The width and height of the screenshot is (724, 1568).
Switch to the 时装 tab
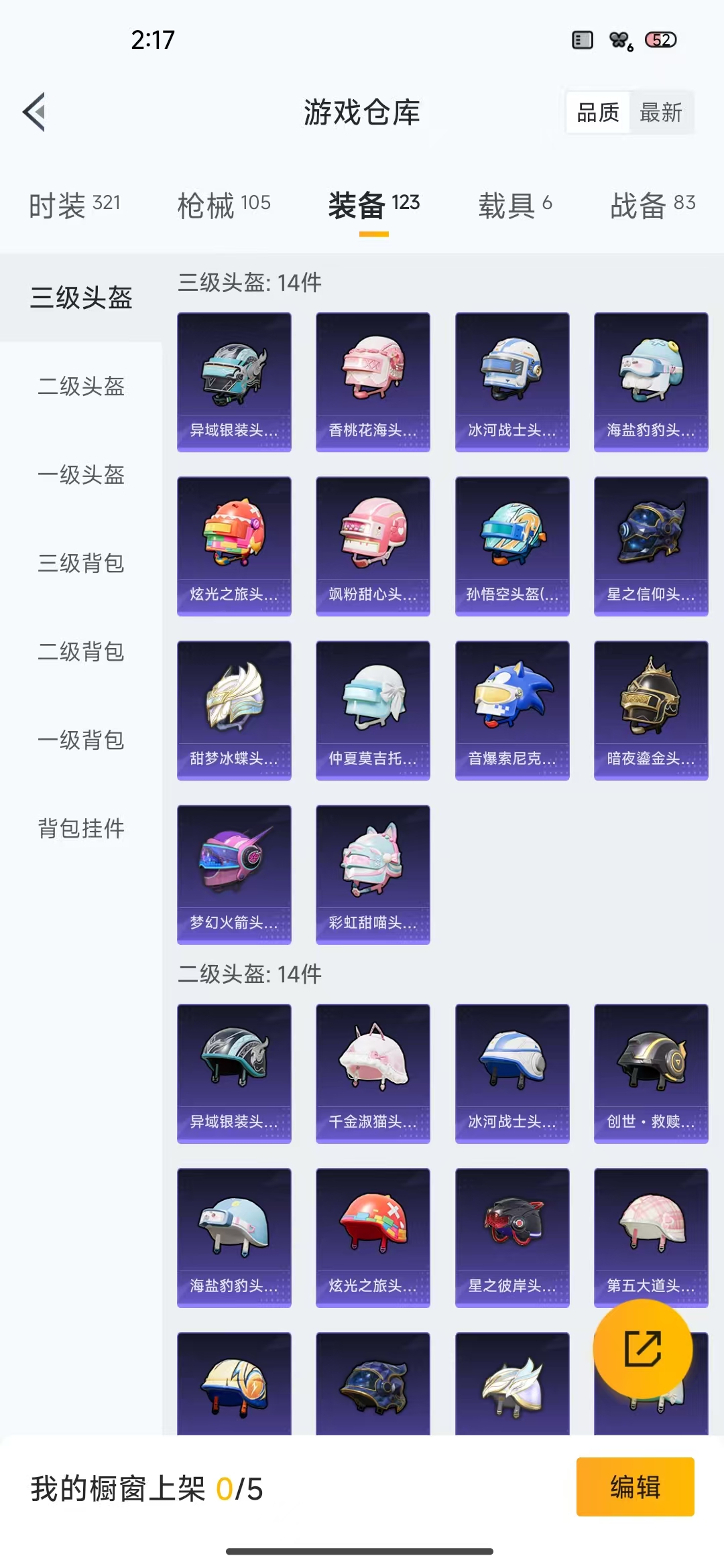pos(74,205)
